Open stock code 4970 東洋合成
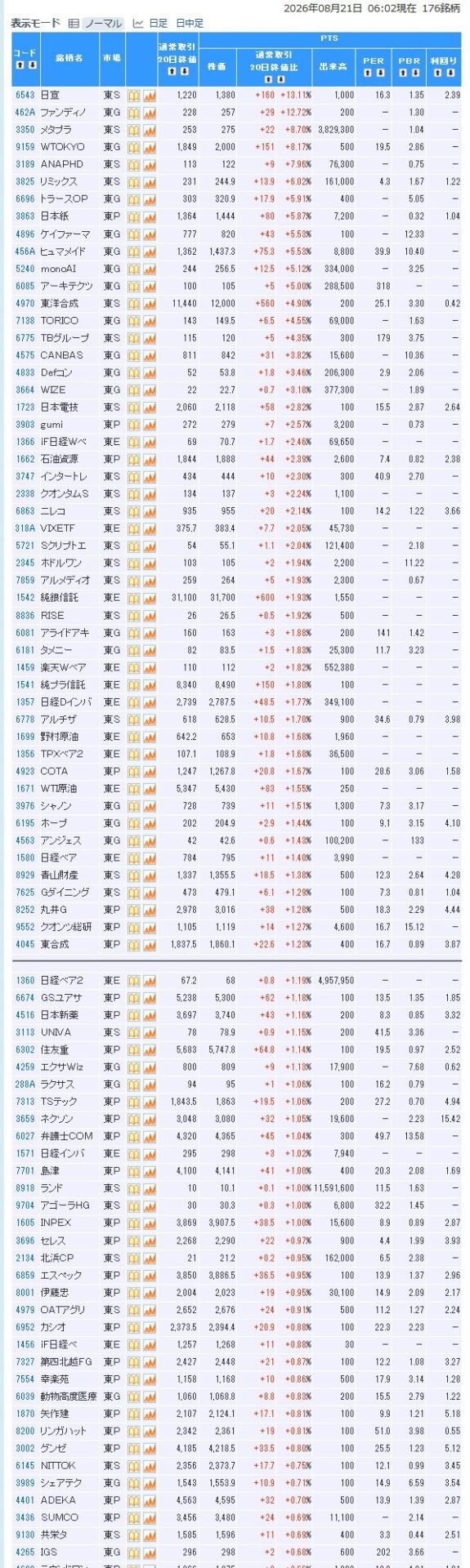The width and height of the screenshot is (470, 1568). (25, 304)
